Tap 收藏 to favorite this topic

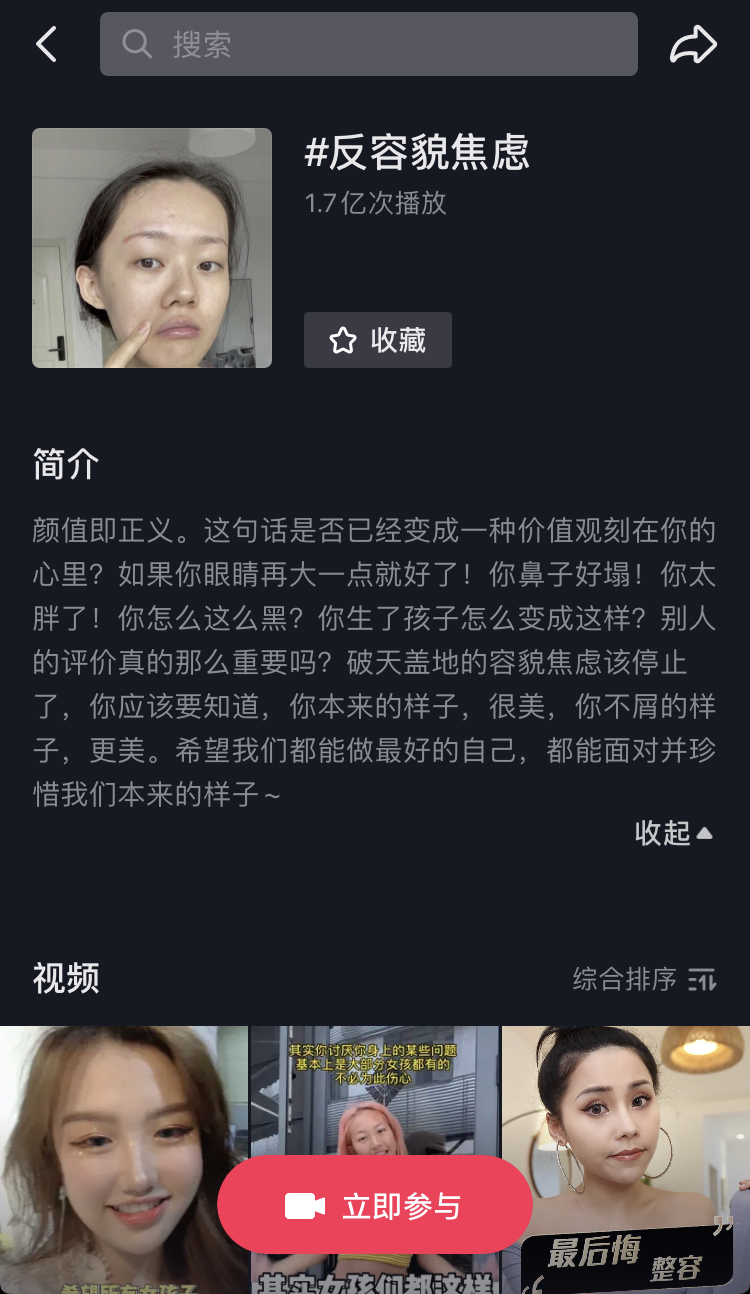(x=378, y=340)
